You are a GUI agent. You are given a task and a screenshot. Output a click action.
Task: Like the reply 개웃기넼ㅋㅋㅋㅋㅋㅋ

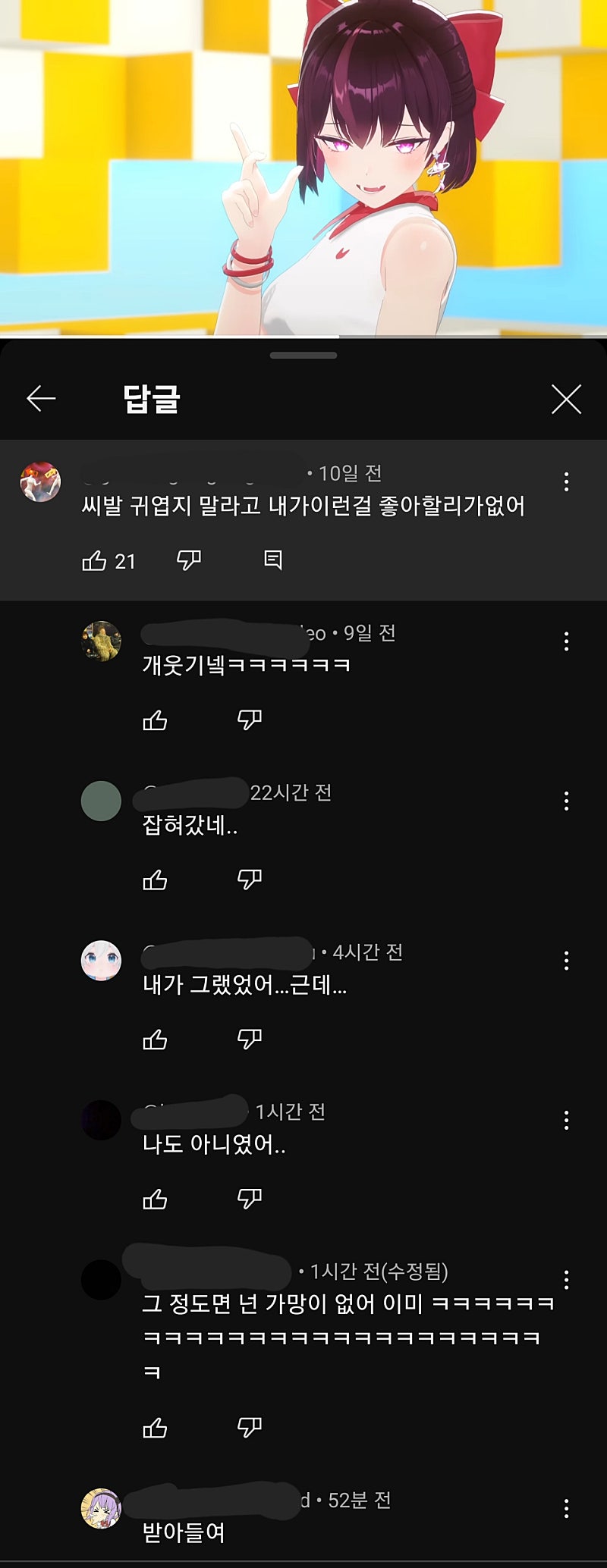(155, 720)
